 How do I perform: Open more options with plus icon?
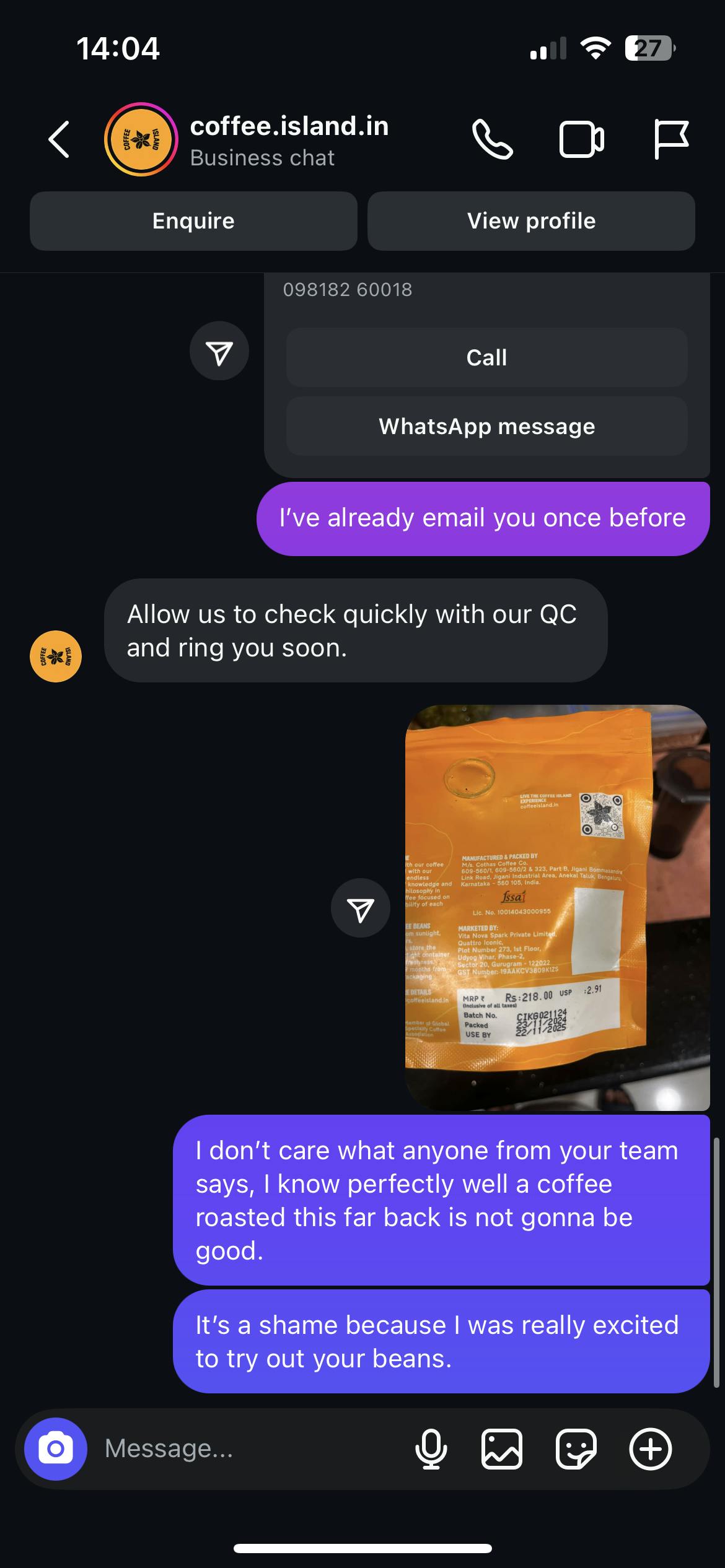(x=651, y=1449)
